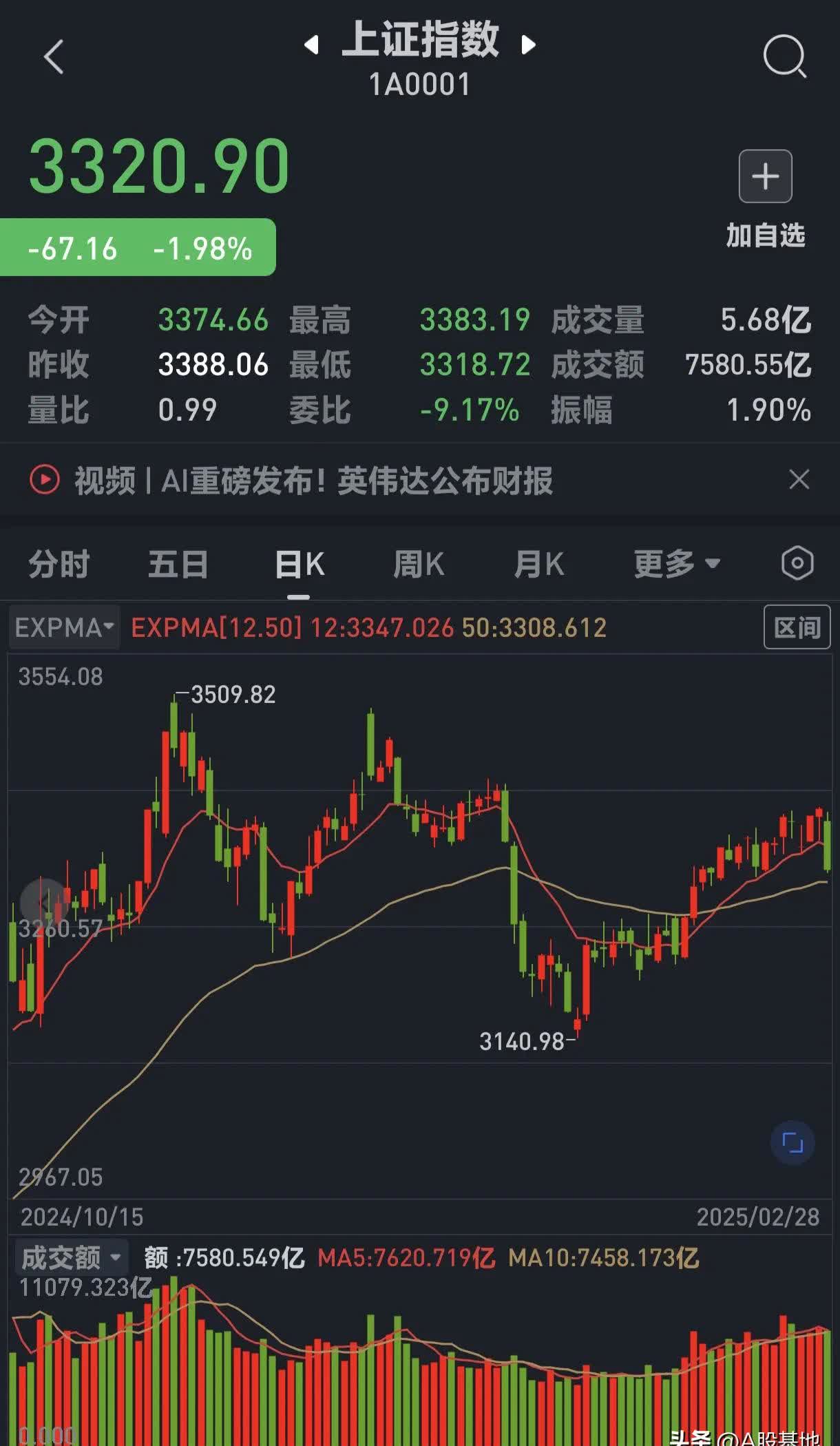840x1446 pixels.
Task: Switch to the previous index using the left triangle
Action: tap(311, 45)
